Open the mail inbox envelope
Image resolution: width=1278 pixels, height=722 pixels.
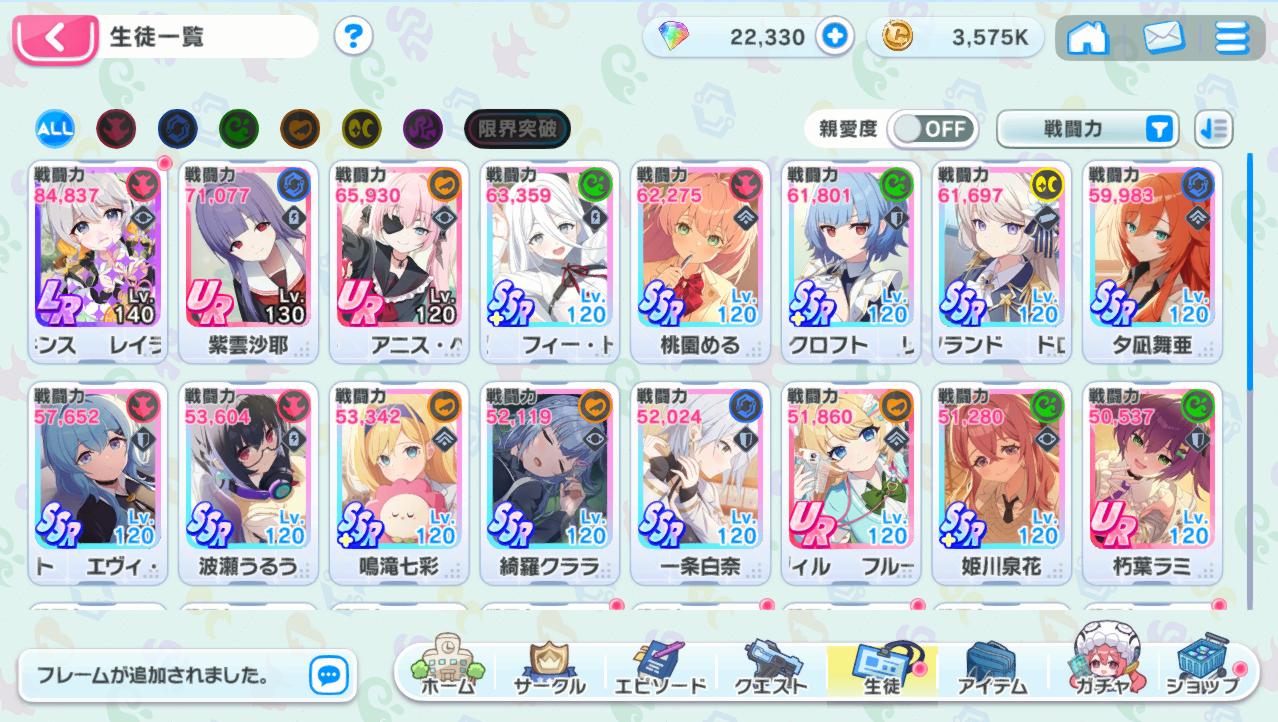(x=1163, y=38)
